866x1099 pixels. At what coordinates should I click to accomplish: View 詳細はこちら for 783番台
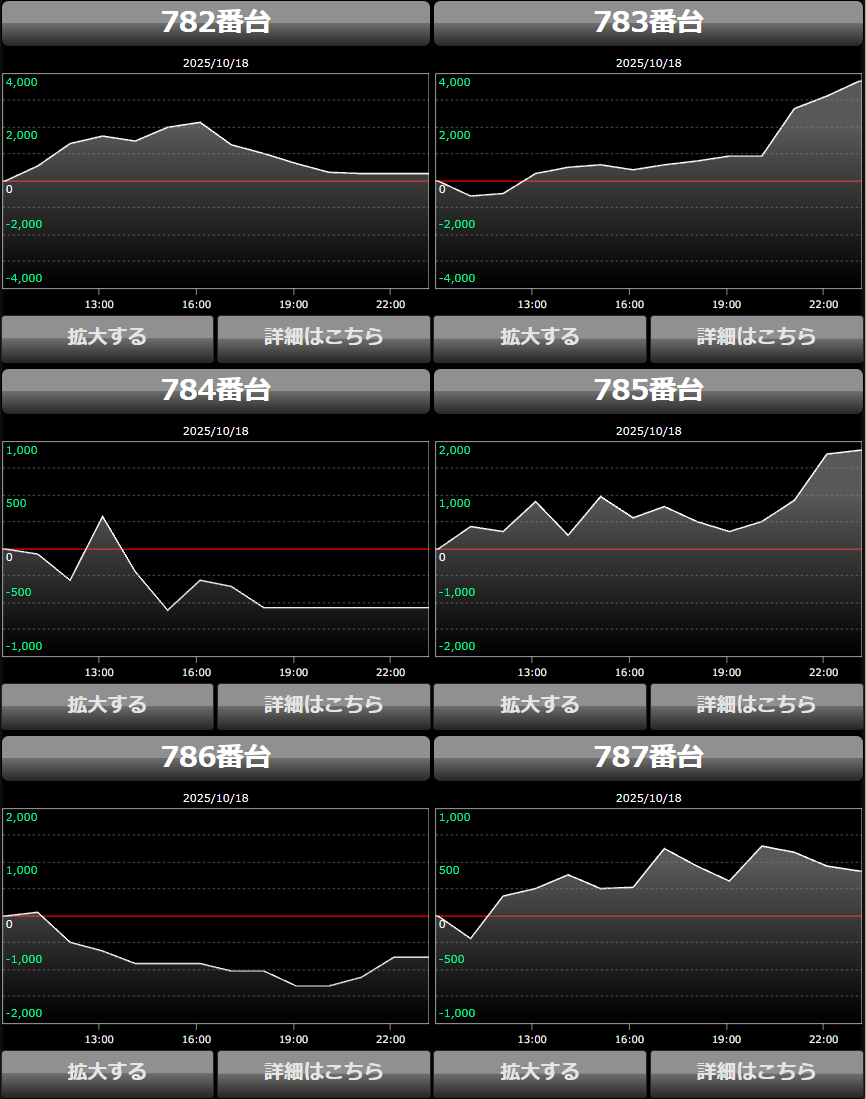click(756, 338)
